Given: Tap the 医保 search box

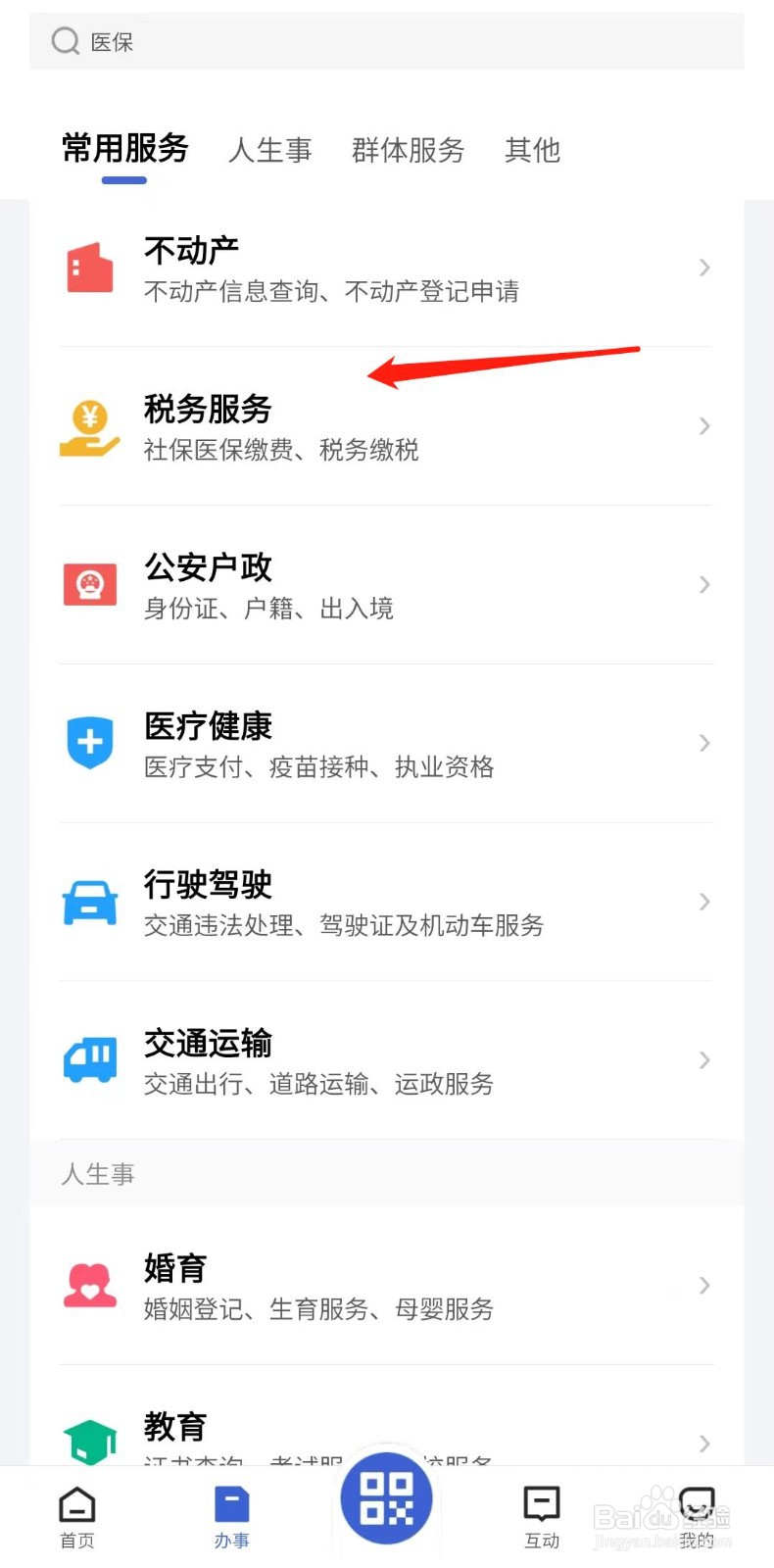Looking at the screenshot, I should click(386, 41).
